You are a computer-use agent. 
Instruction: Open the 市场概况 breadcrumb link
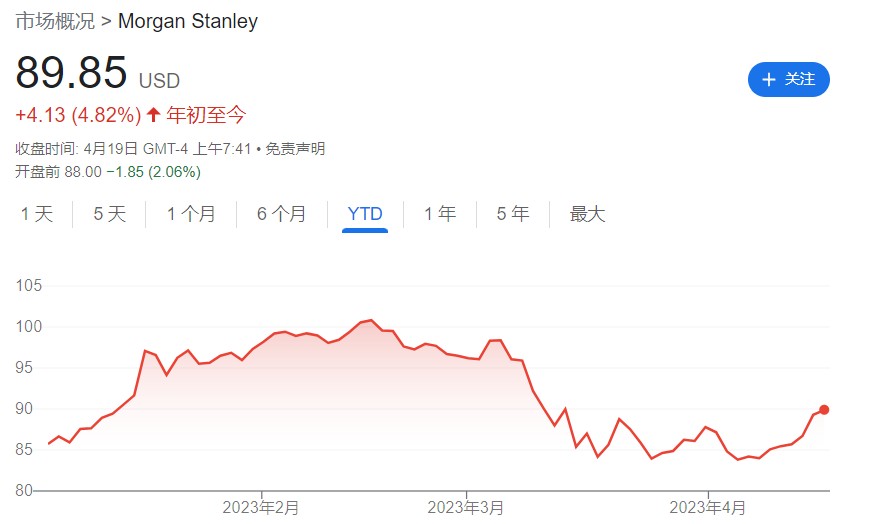[55, 20]
